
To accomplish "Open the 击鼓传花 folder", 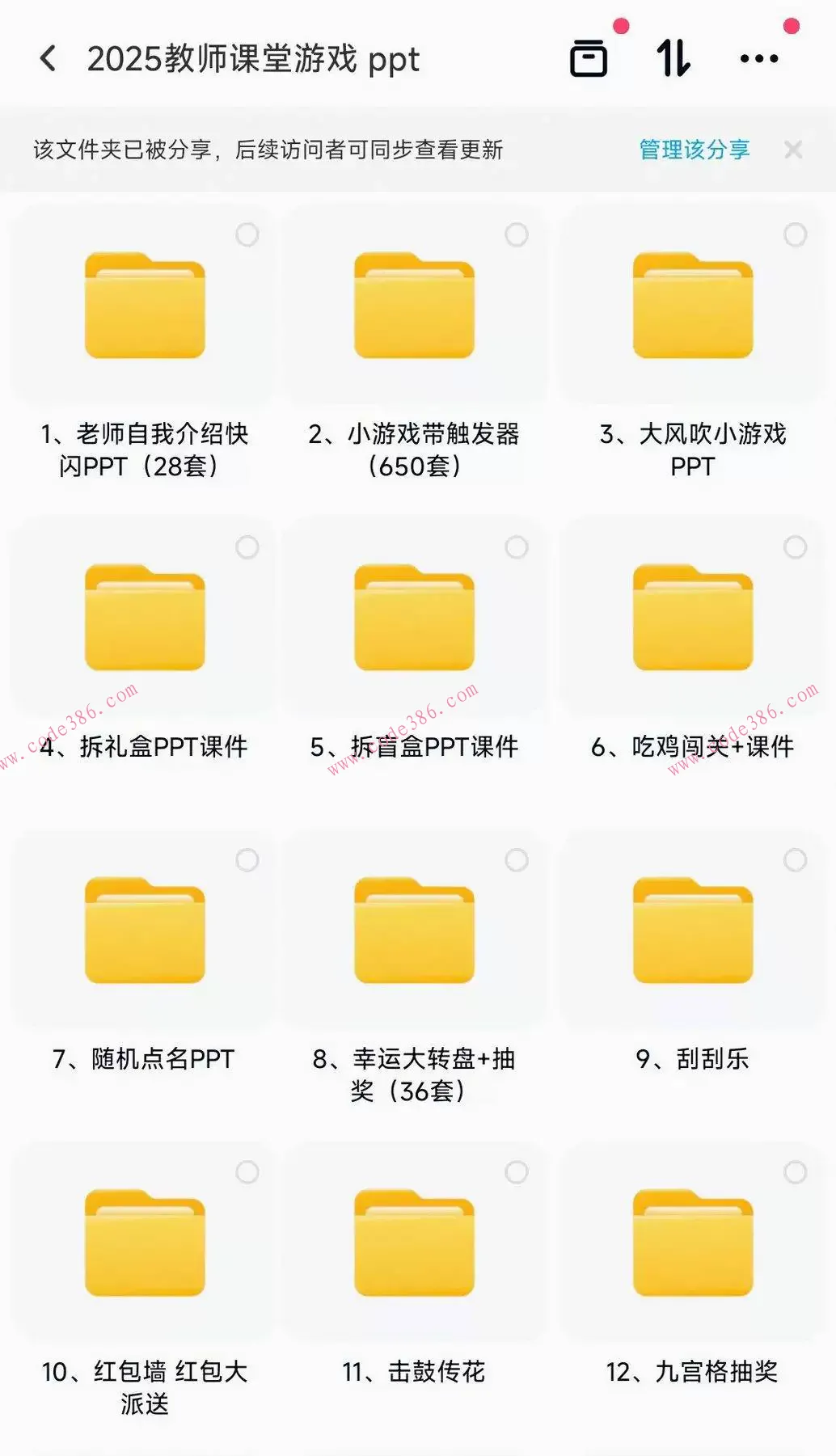I will coord(416,1245).
